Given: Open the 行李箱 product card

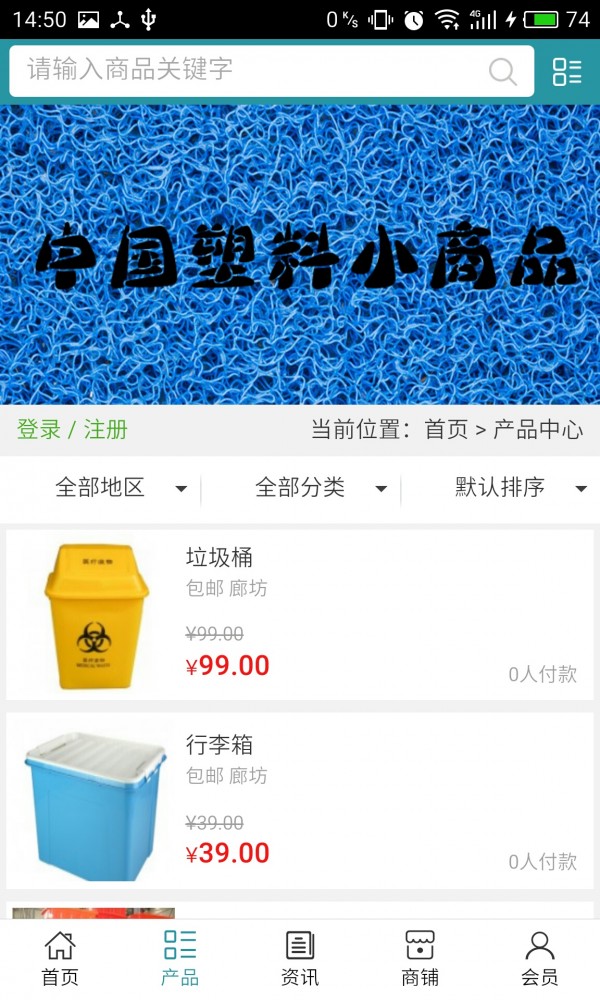Looking at the screenshot, I should [300, 802].
